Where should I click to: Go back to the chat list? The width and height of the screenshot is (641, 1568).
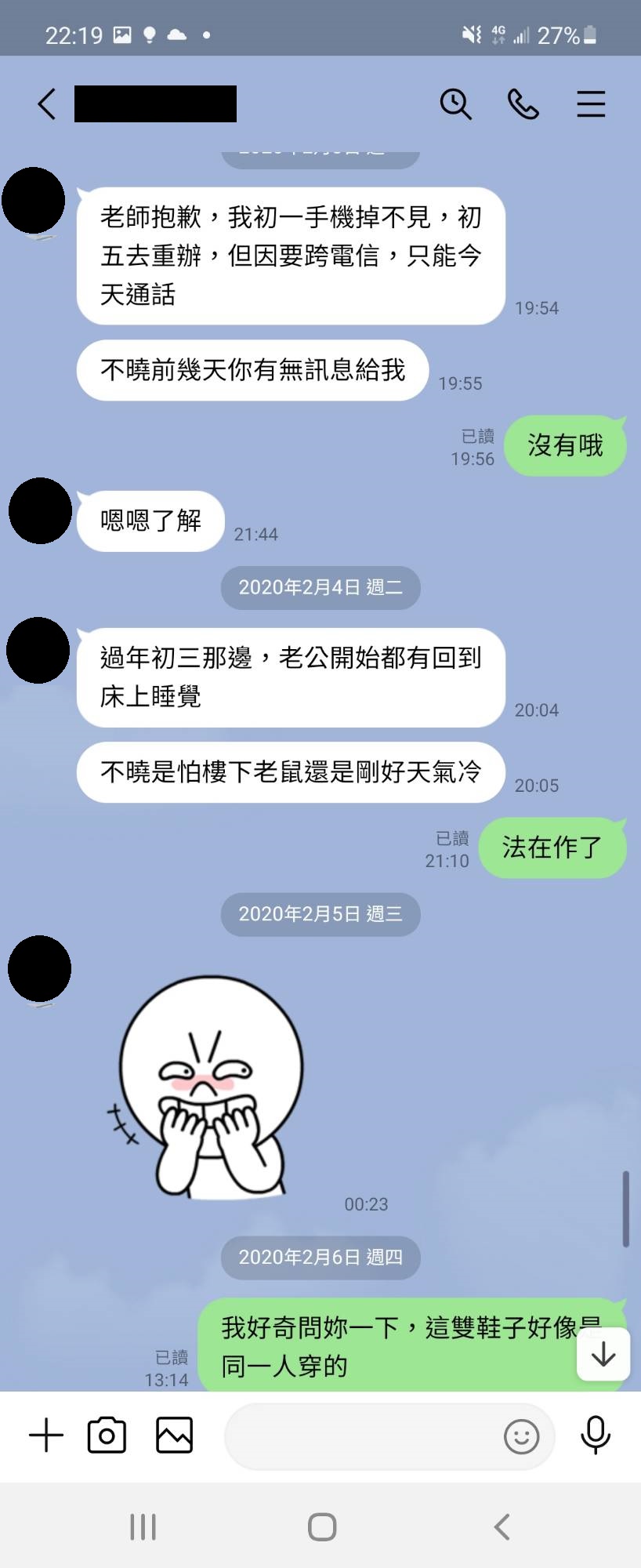[x=47, y=103]
